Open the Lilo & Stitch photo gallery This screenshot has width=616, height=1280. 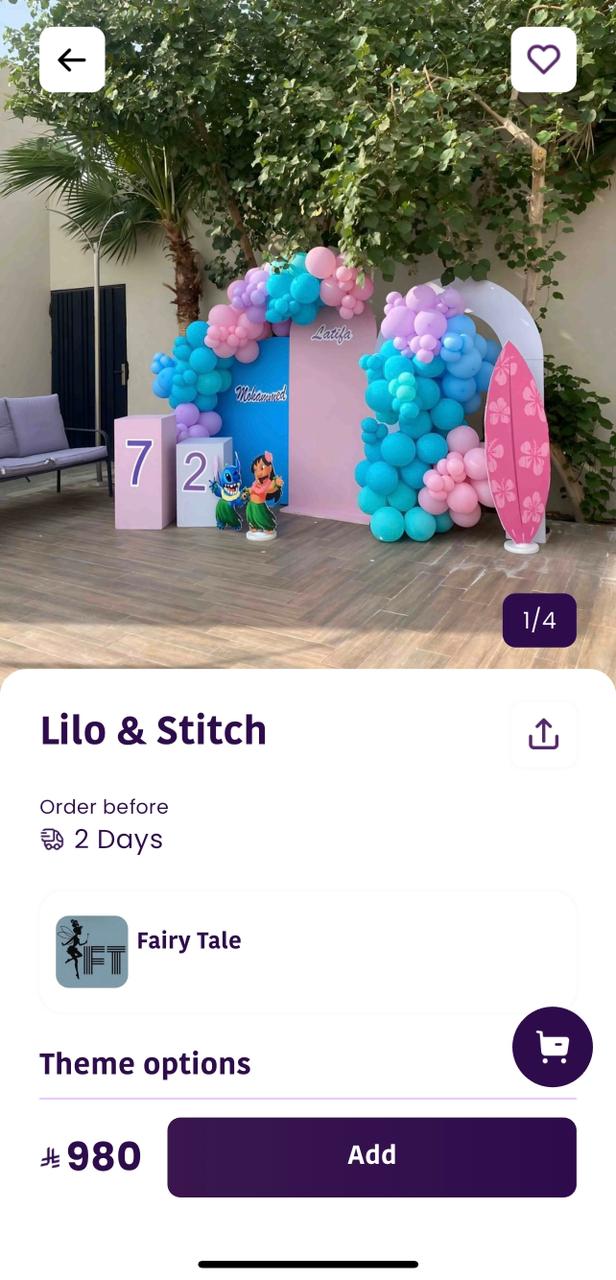(x=308, y=380)
